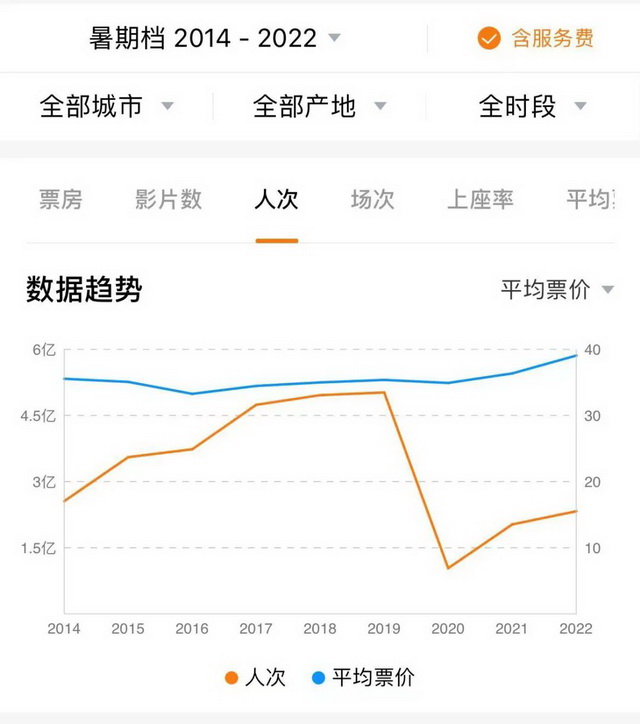
Task: Switch to the 票房 tab
Action: [61, 199]
